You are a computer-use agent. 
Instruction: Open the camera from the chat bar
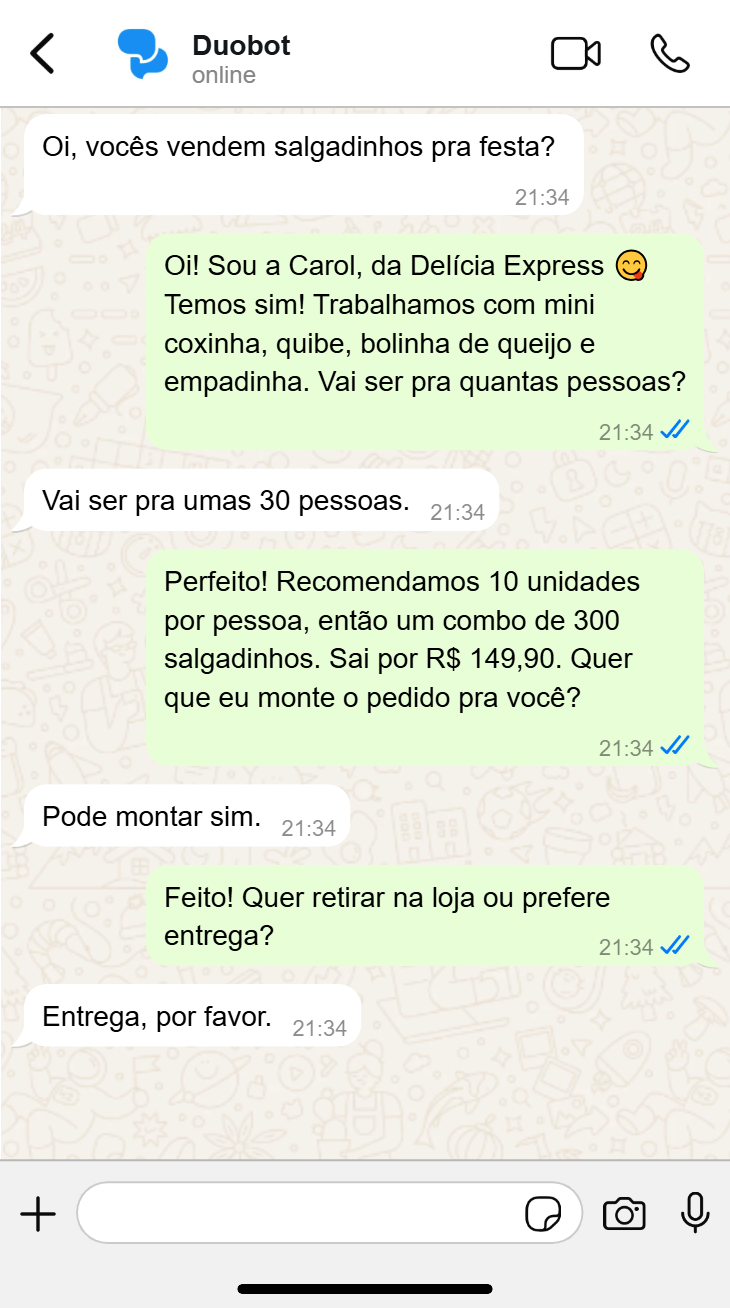tap(624, 1213)
